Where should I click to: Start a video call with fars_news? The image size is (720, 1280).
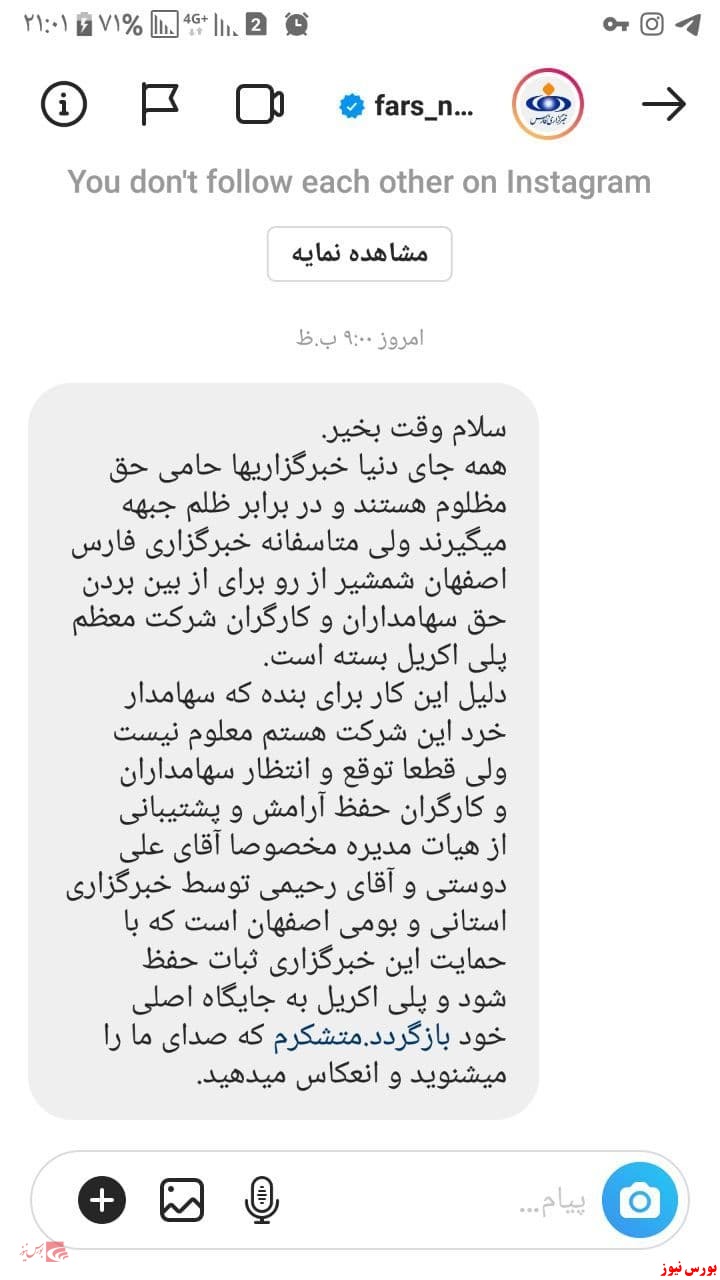click(x=260, y=104)
